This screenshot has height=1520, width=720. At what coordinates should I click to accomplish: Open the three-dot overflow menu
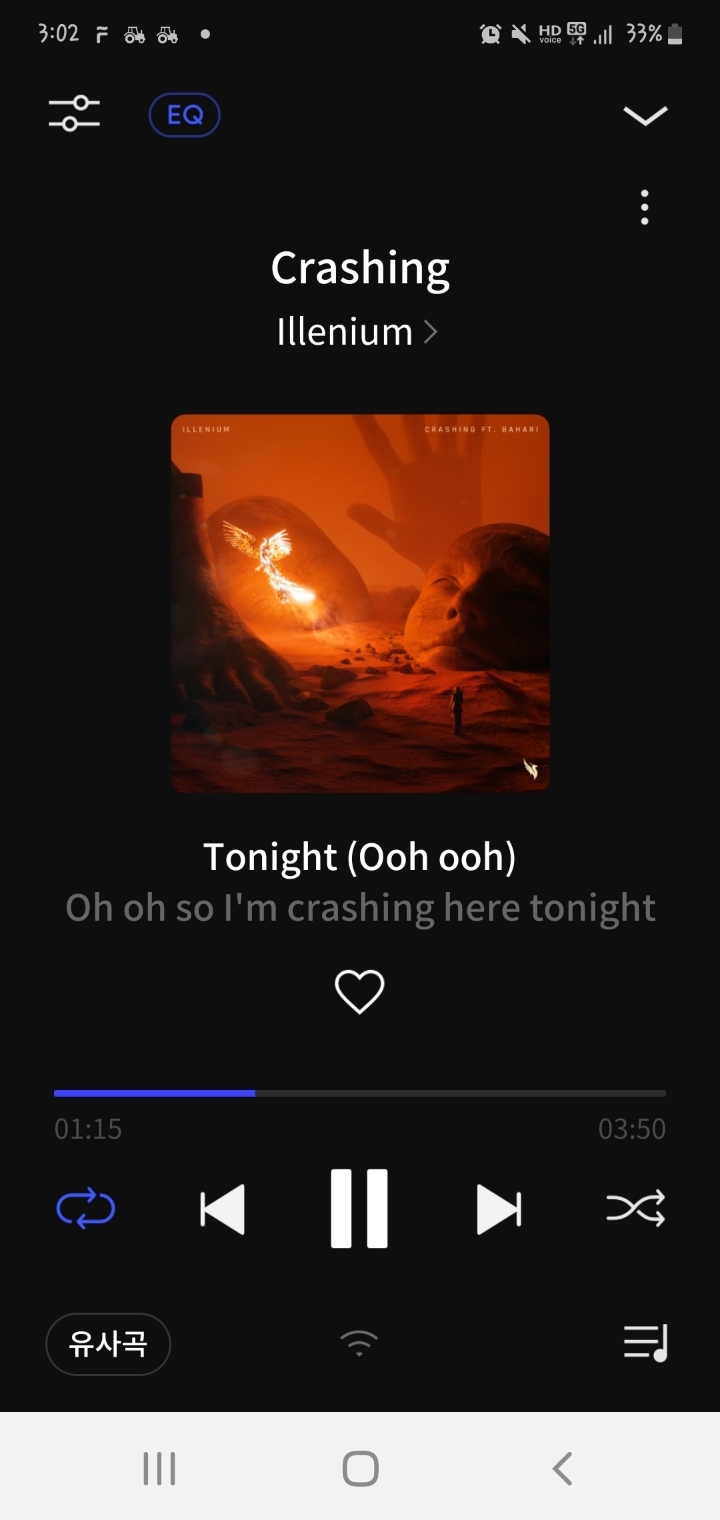point(645,207)
